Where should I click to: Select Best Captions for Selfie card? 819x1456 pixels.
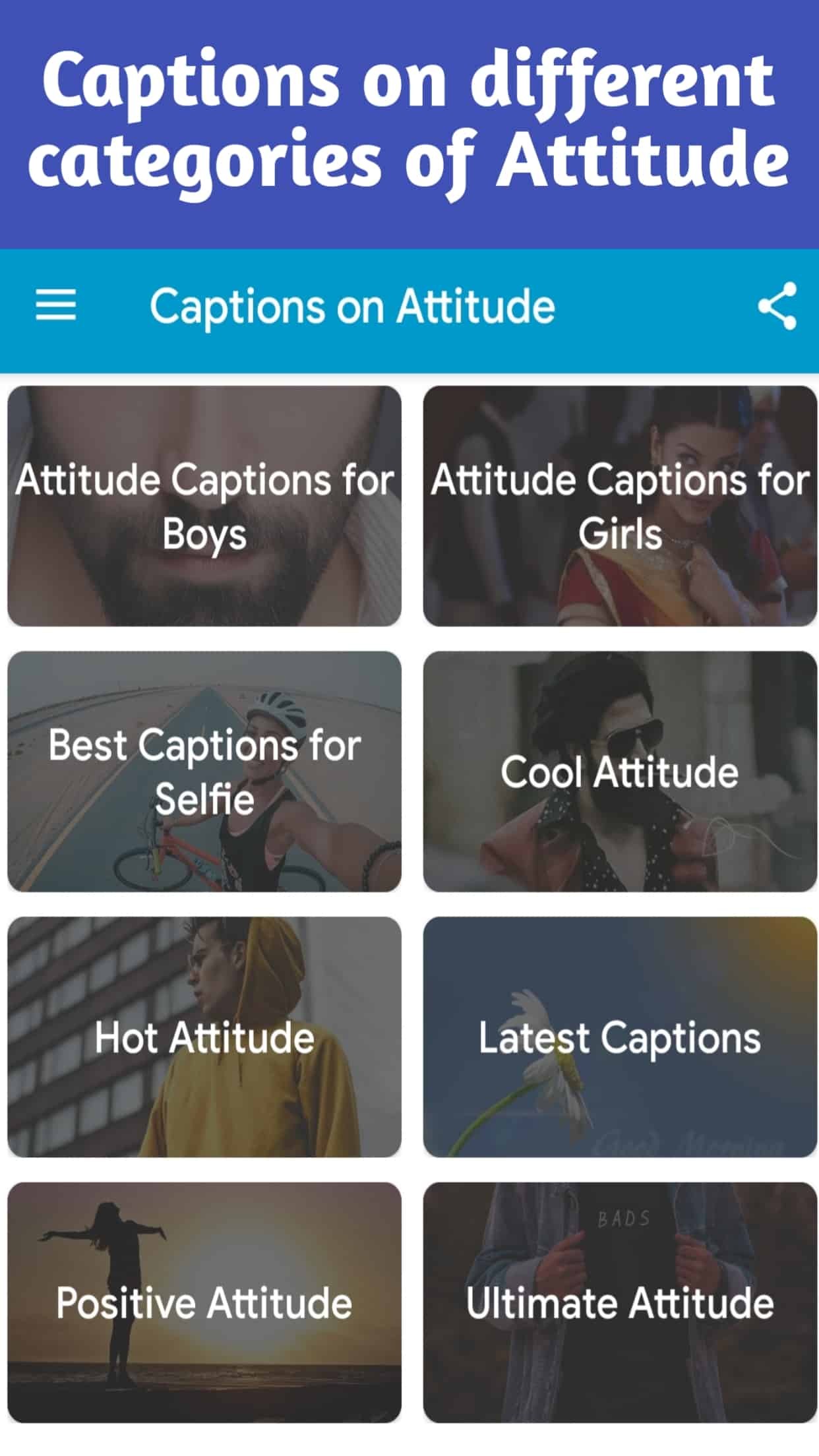pyautogui.click(x=204, y=772)
